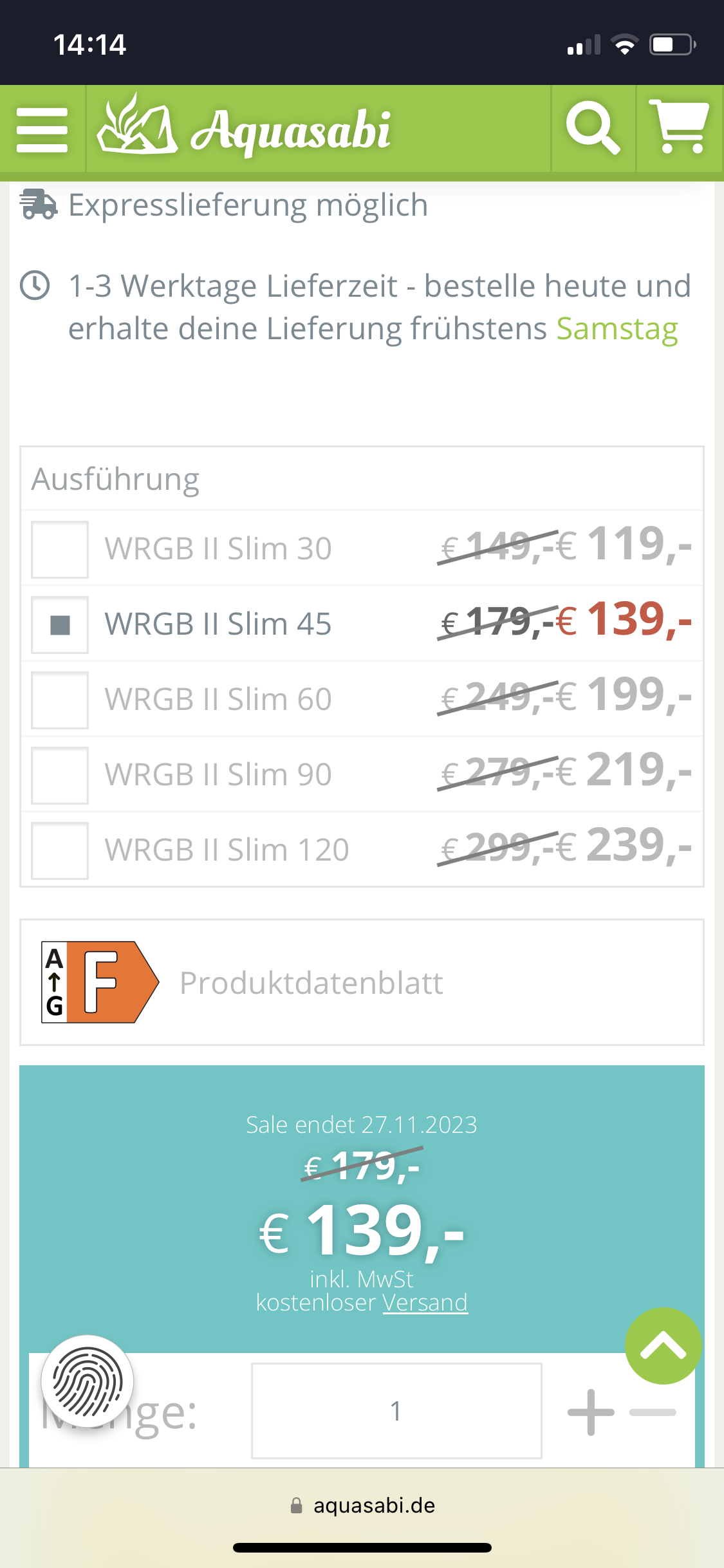The width and height of the screenshot is (724, 1568).
Task: Open the Versand shipping link
Action: (x=425, y=1302)
